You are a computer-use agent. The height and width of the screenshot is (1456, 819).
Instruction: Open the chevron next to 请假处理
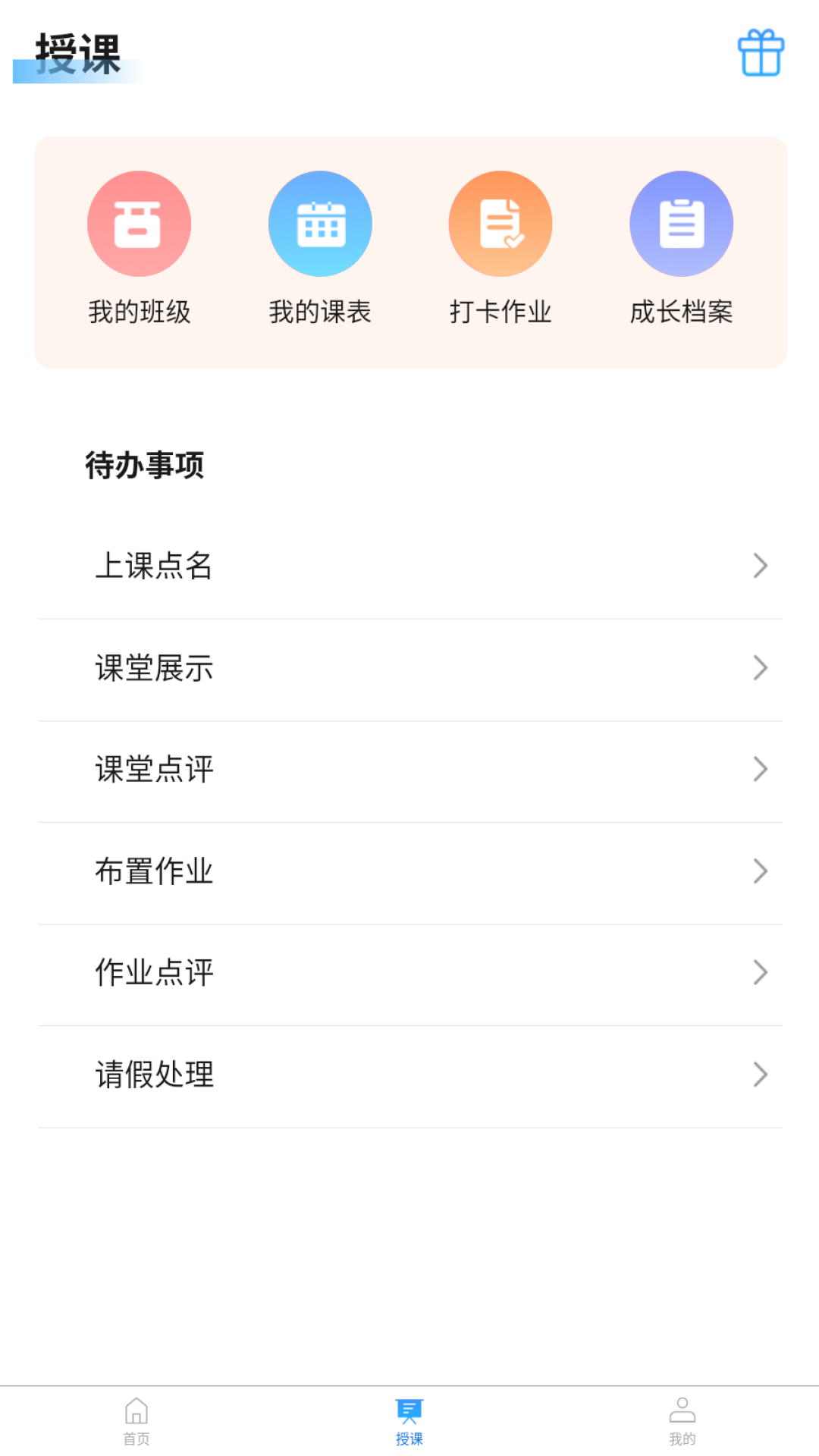tap(761, 1074)
